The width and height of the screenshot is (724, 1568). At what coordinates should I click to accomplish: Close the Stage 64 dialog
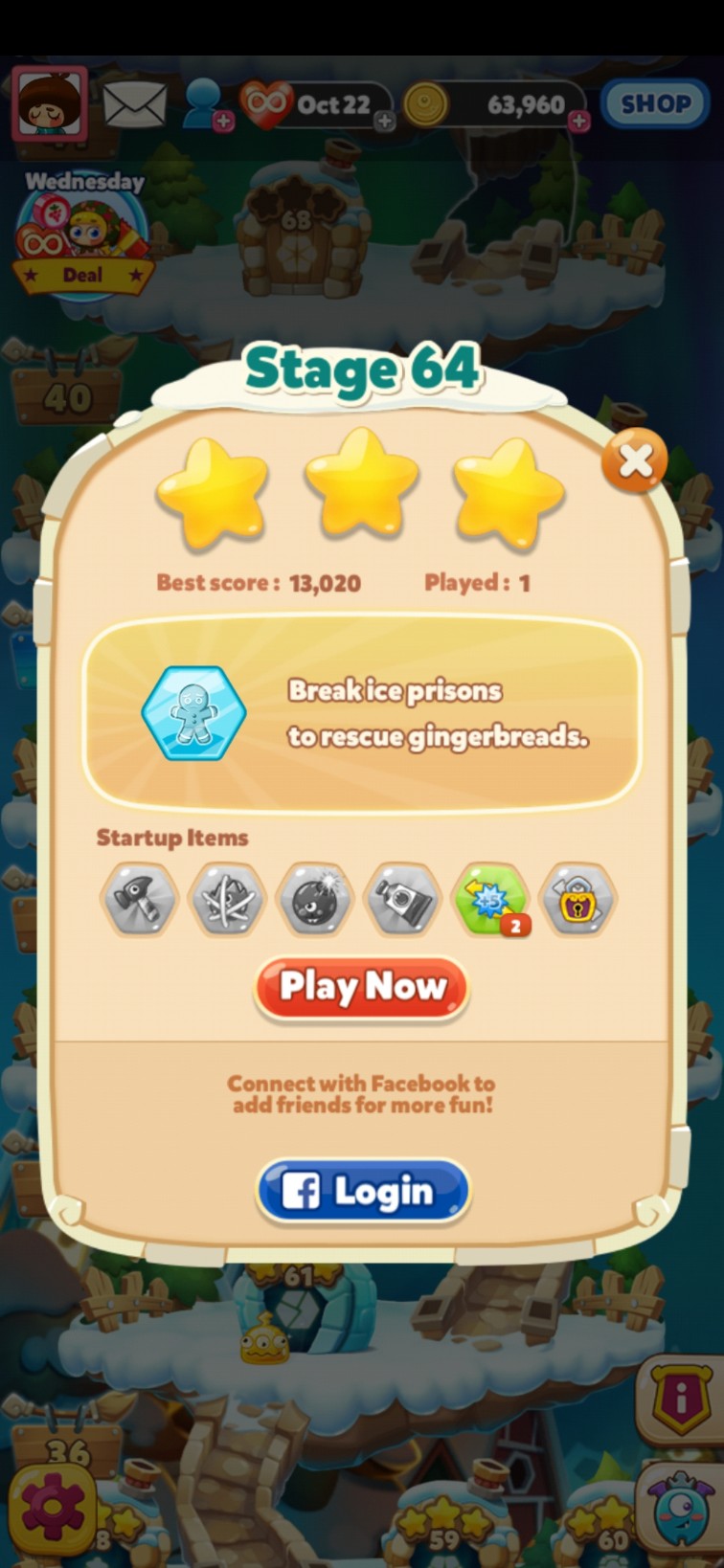tap(634, 461)
